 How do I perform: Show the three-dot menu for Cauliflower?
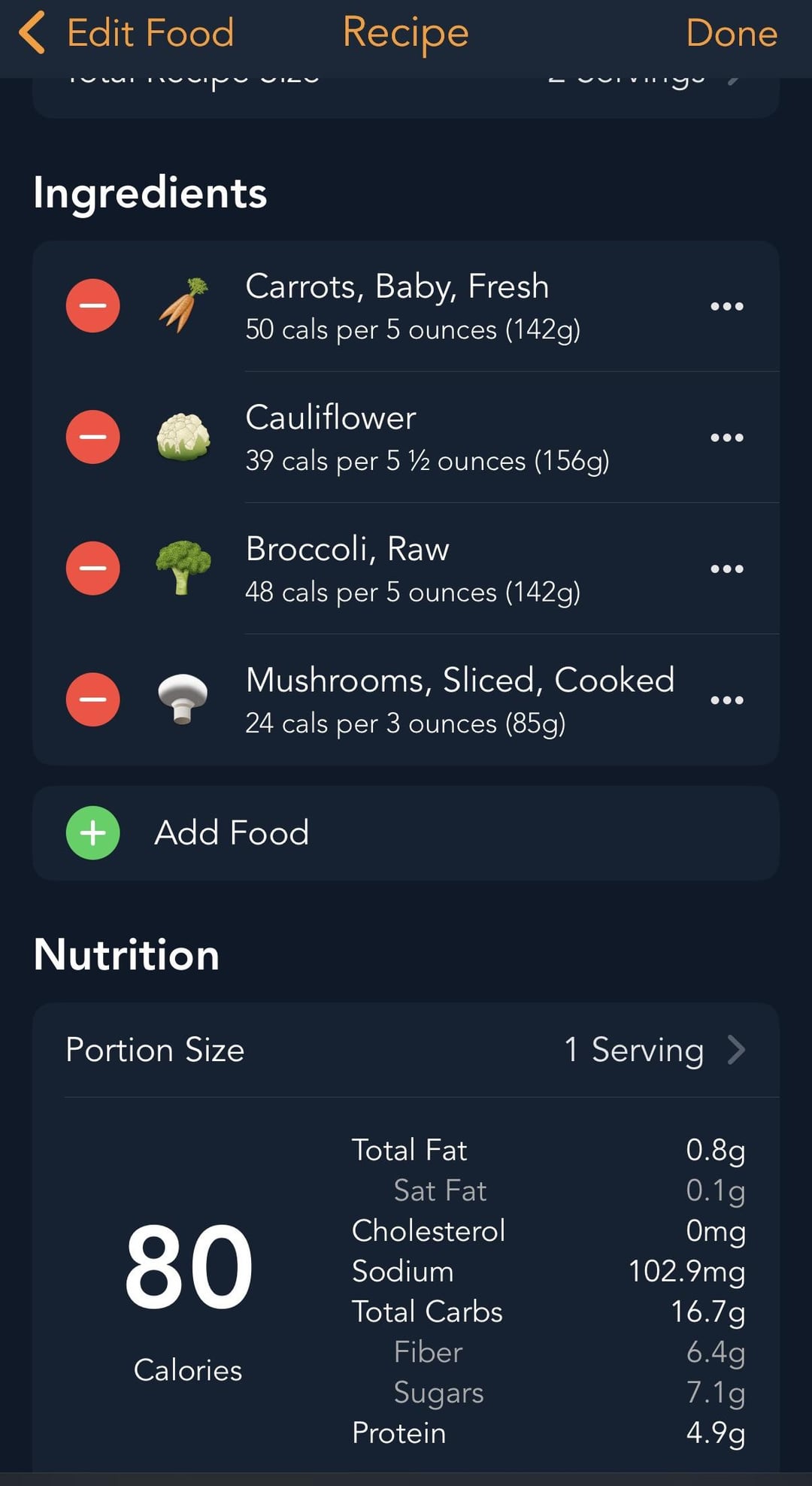coord(726,437)
